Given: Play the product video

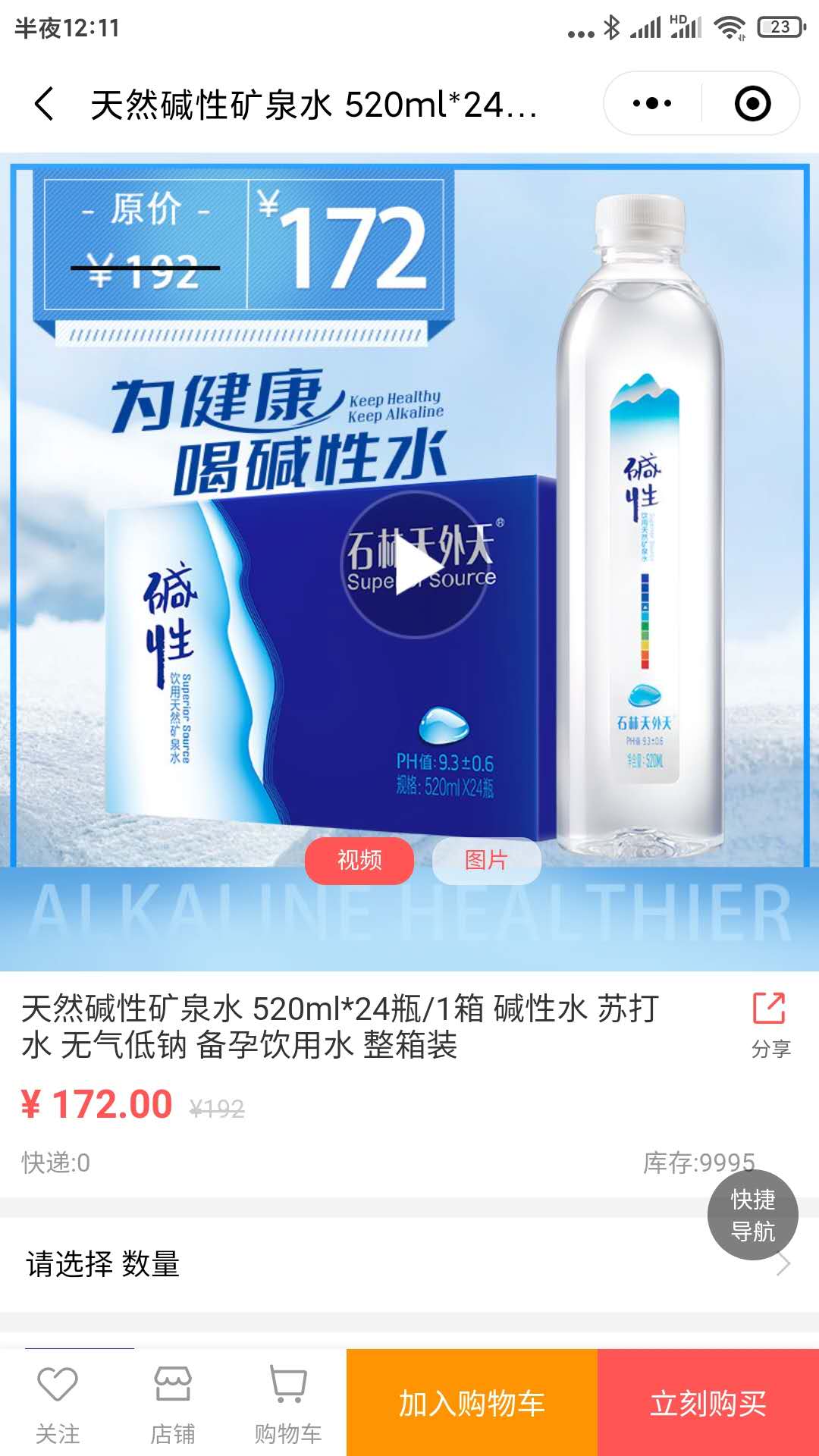Looking at the screenshot, I should pos(416,565).
